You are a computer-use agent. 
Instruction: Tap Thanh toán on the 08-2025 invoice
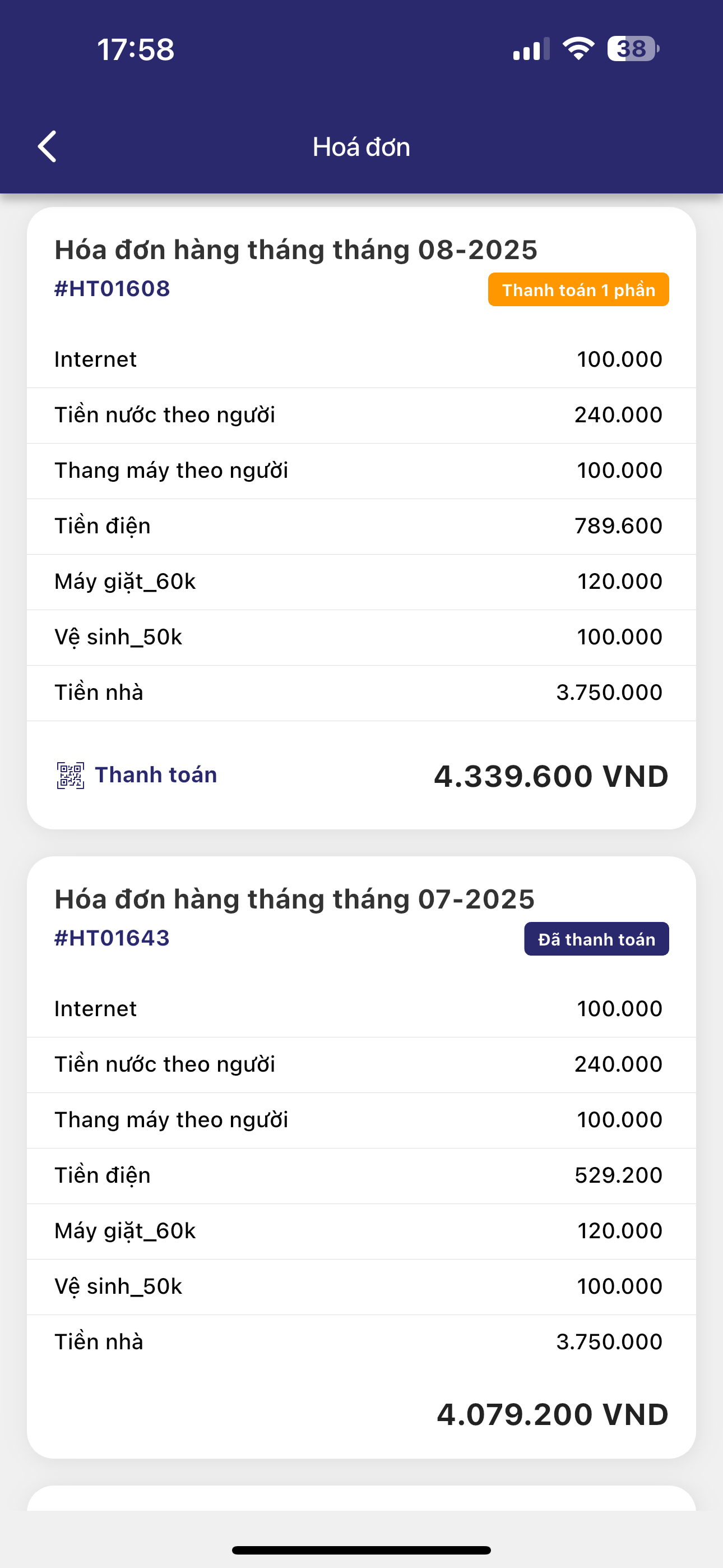click(x=137, y=775)
